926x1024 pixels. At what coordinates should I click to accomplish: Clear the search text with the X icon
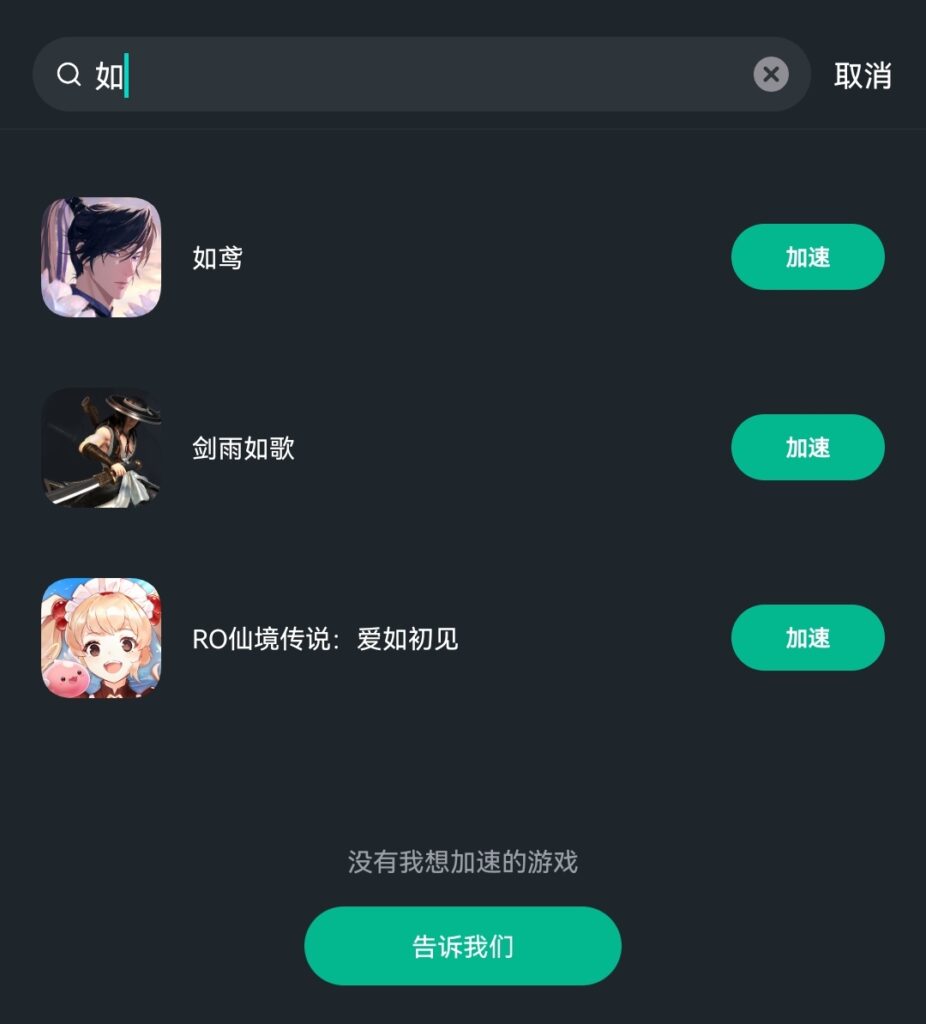[770, 74]
